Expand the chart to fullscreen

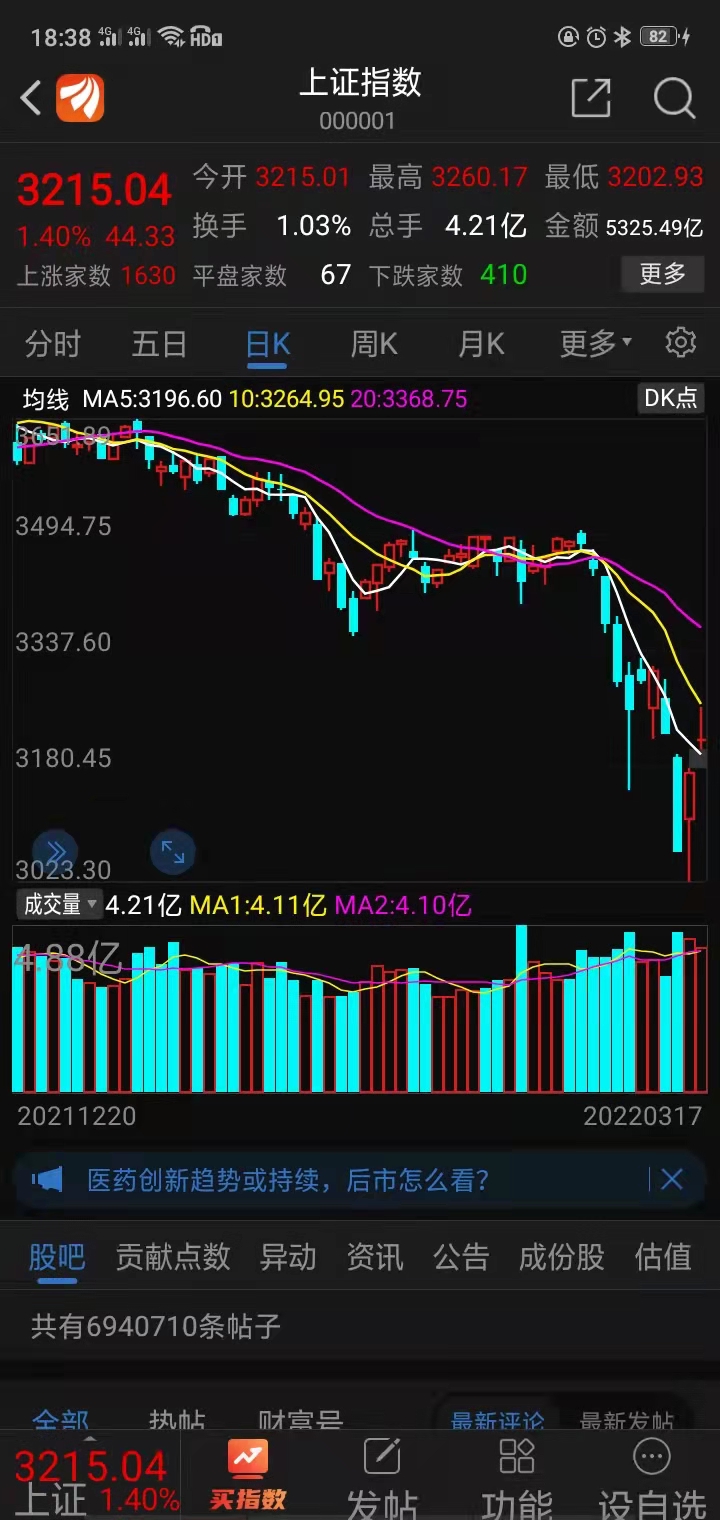pyautogui.click(x=173, y=852)
